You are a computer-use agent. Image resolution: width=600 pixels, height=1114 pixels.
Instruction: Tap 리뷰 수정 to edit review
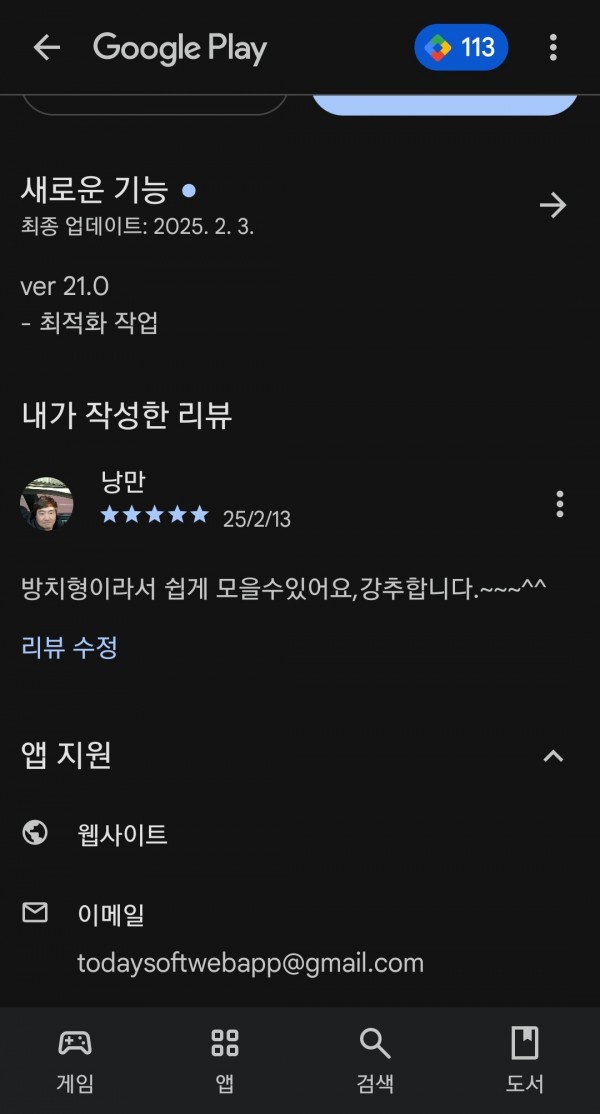click(x=70, y=647)
